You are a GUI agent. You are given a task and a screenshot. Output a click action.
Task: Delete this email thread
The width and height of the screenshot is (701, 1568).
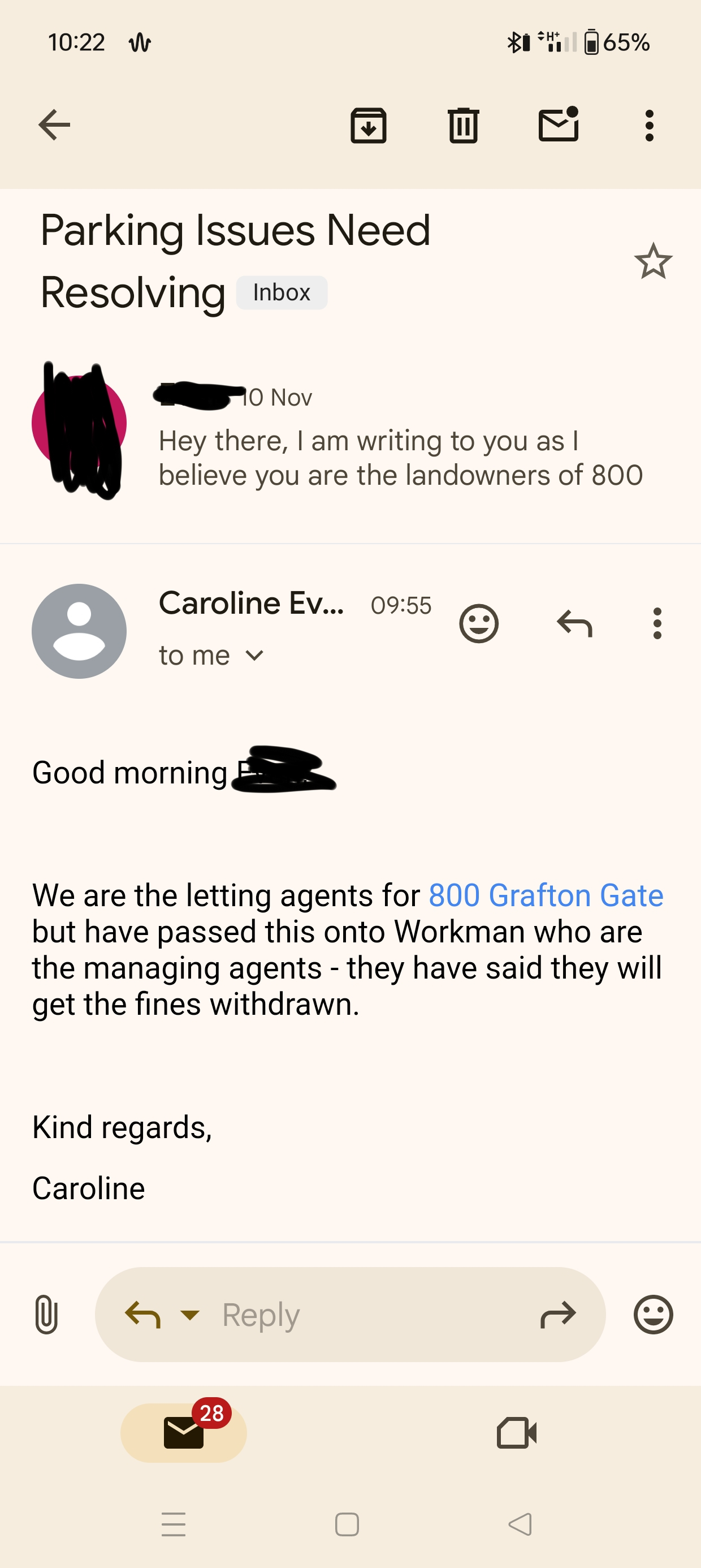(463, 126)
